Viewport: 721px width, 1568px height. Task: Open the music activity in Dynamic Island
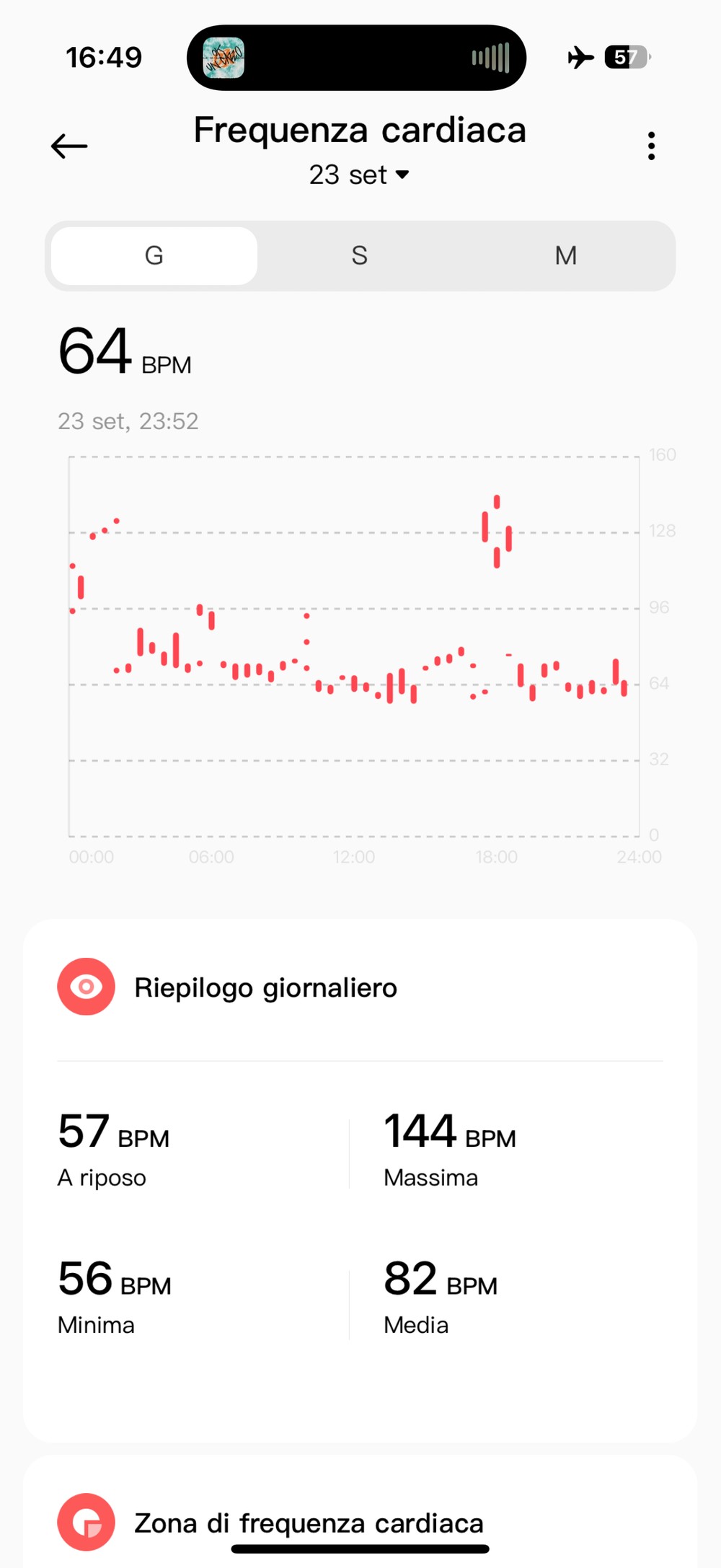pyautogui.click(x=356, y=58)
